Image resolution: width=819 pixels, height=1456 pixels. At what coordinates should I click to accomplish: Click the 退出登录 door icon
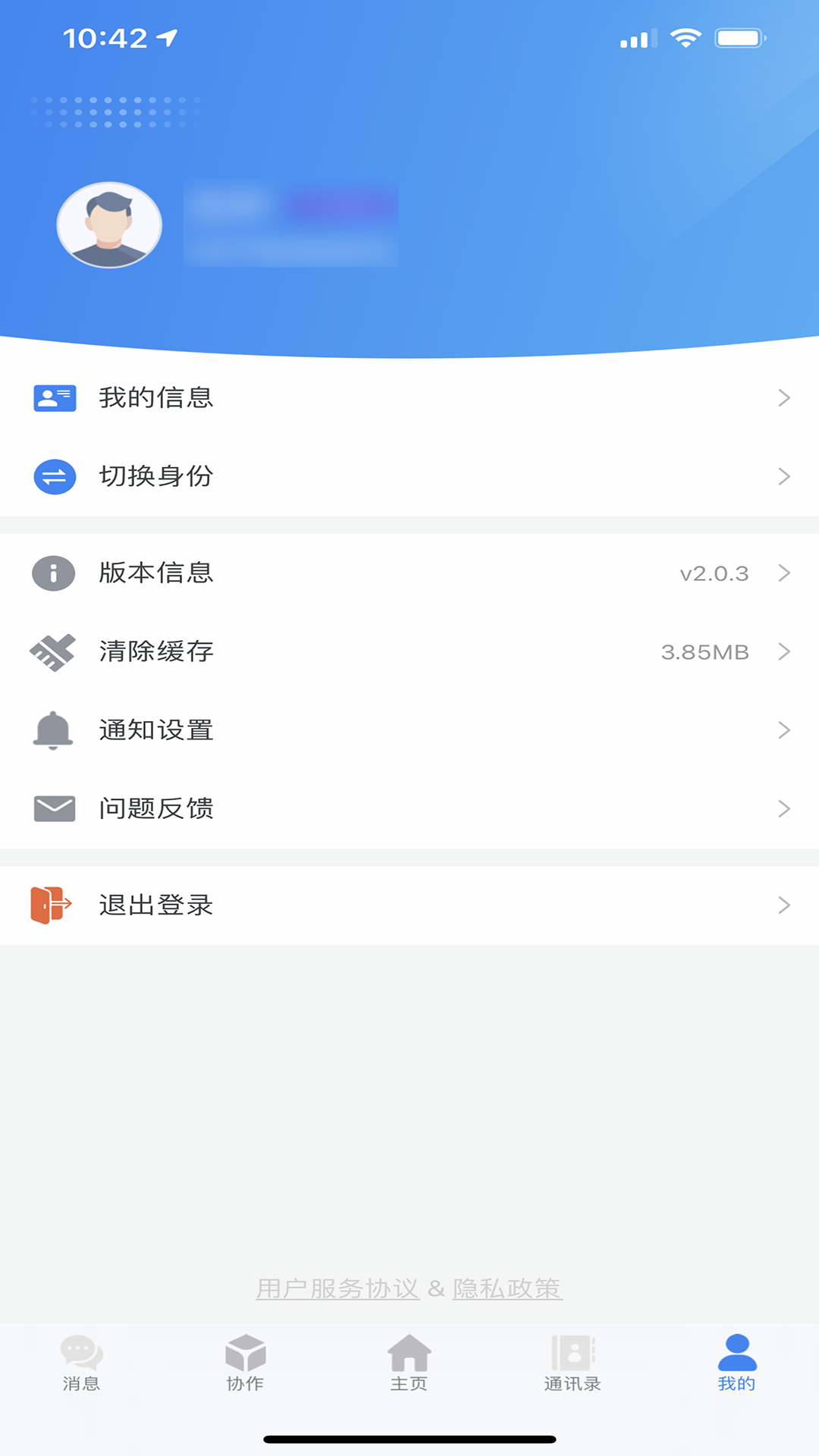pos(50,904)
